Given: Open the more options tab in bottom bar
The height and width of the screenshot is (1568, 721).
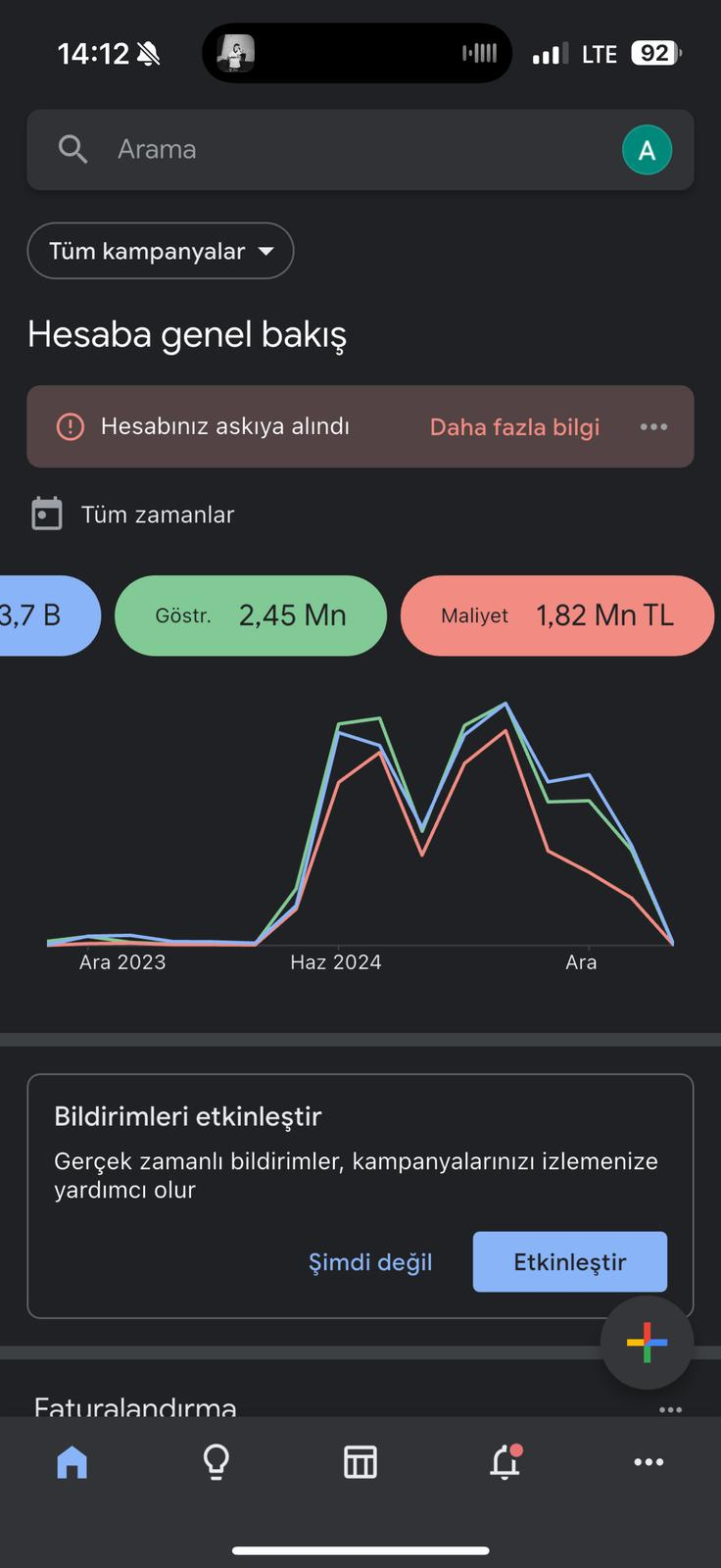Looking at the screenshot, I should 649,1462.
